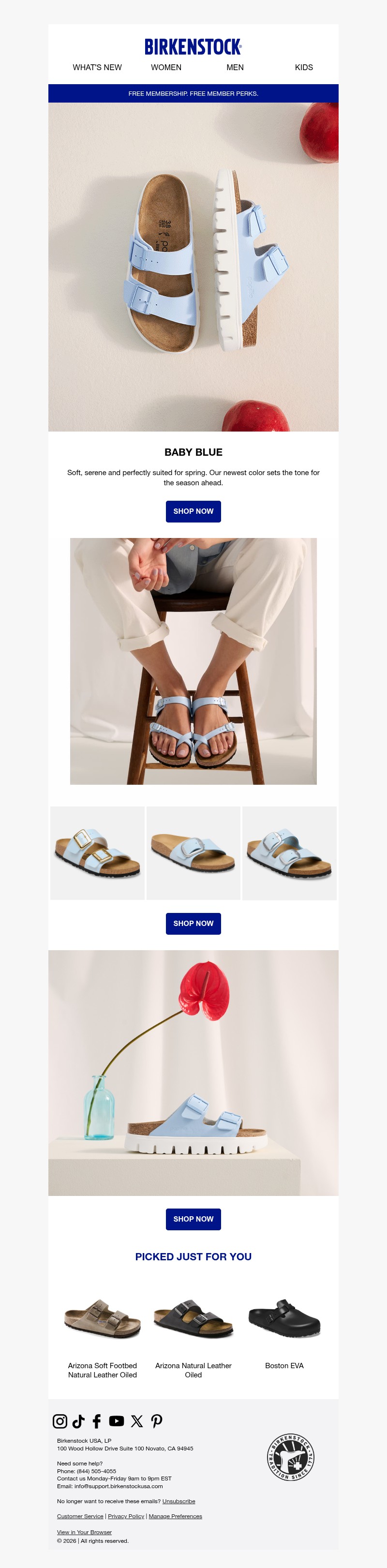Screen dimensions: 387x1568
Task: Open the MEN category
Action: pos(235,68)
